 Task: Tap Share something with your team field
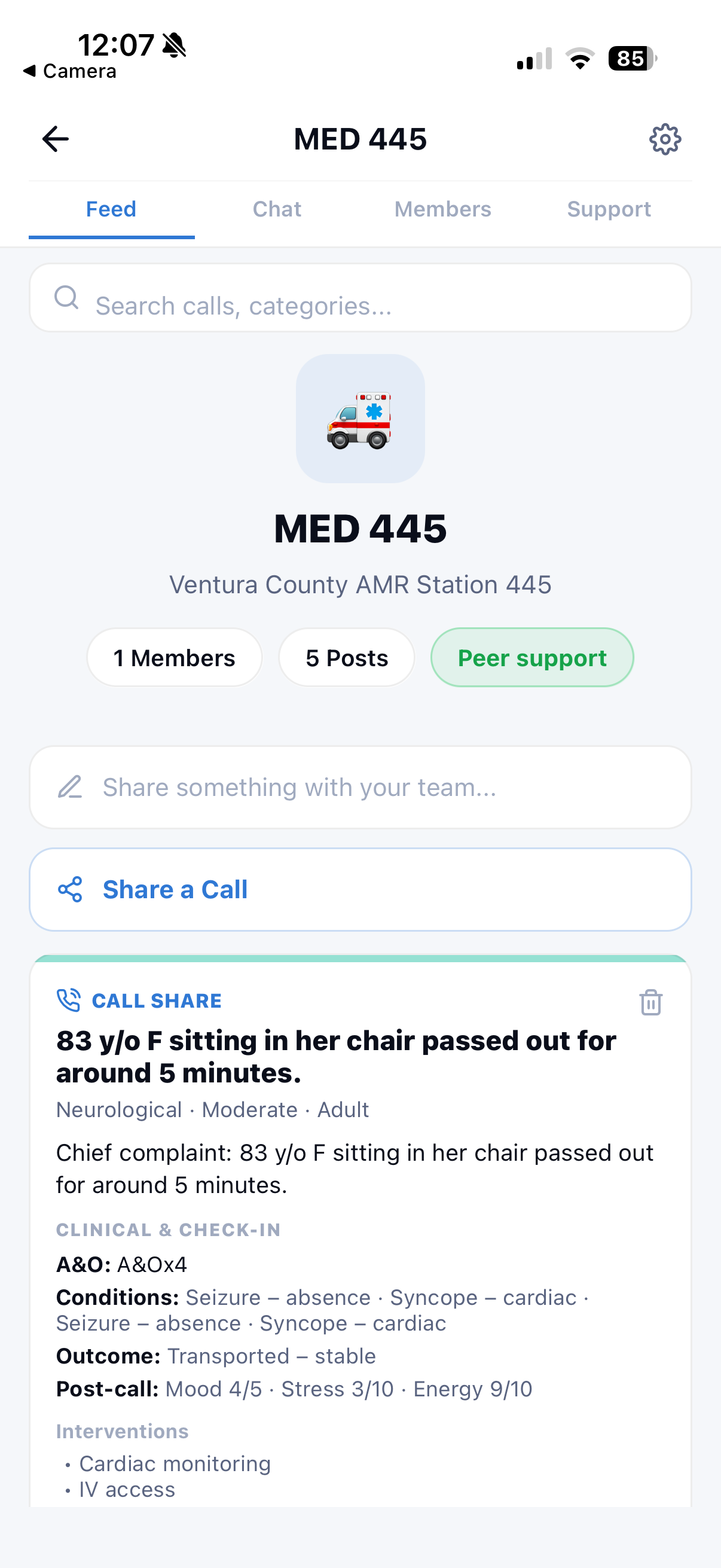tap(360, 788)
